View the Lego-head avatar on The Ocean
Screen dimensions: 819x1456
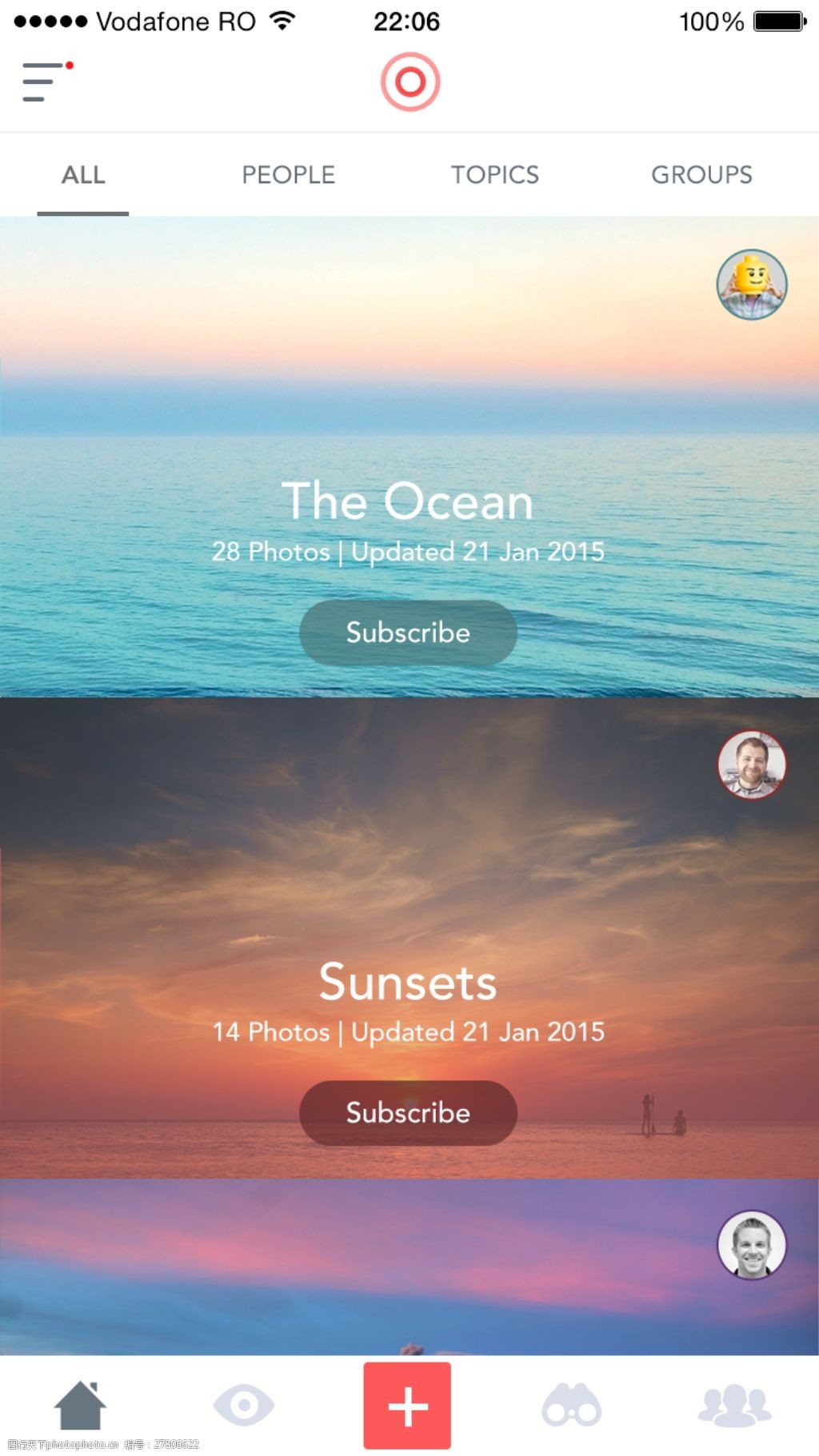pyautogui.click(x=751, y=285)
